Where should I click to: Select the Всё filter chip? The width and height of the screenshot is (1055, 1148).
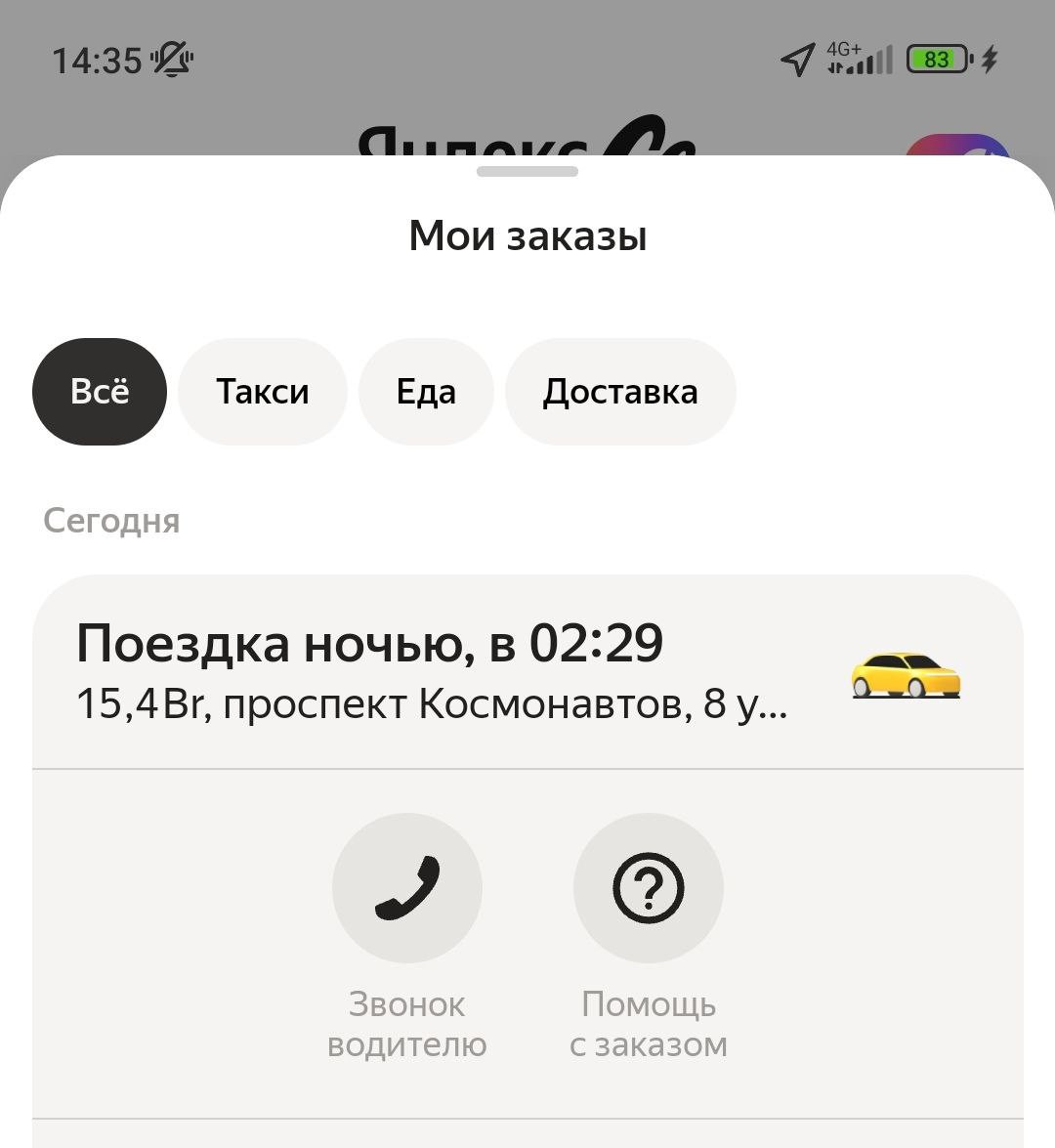click(x=100, y=392)
